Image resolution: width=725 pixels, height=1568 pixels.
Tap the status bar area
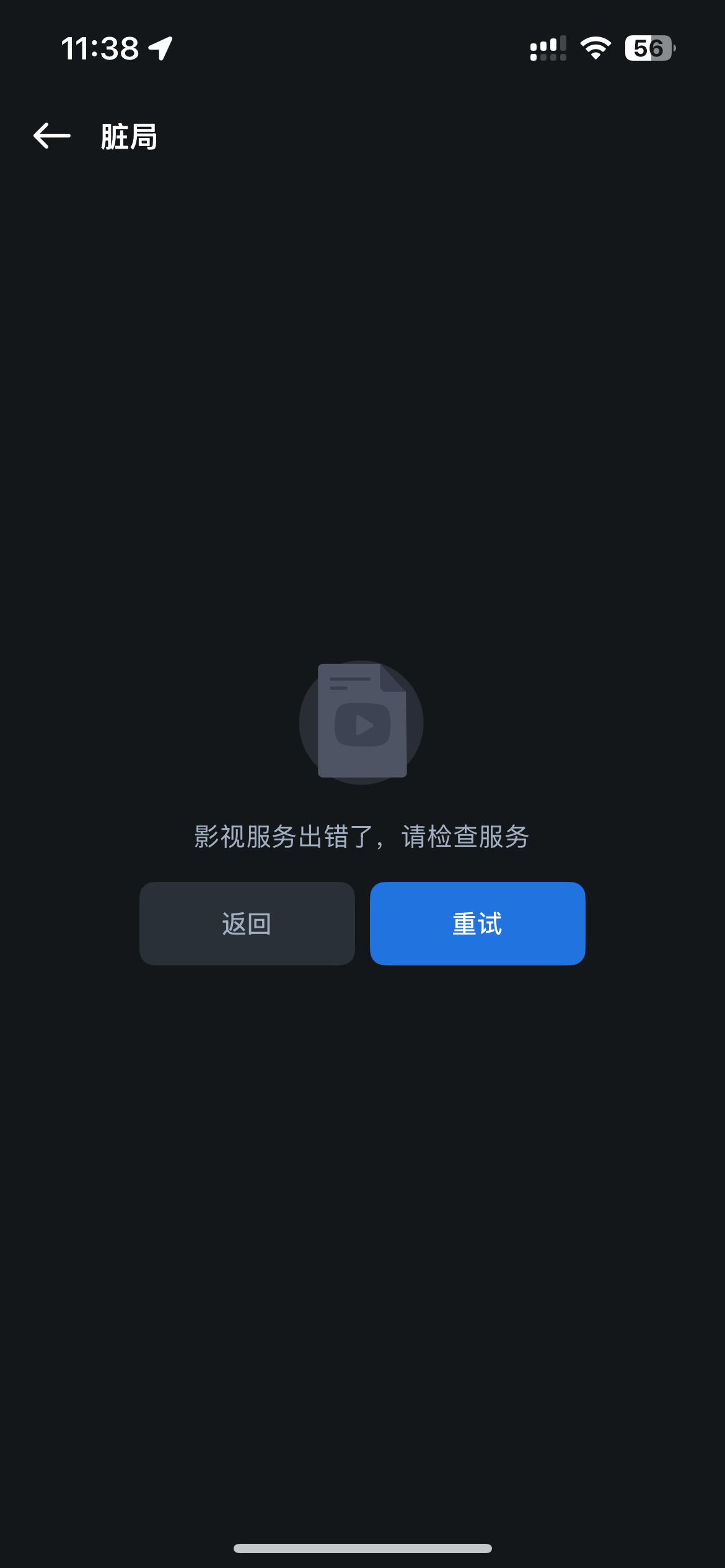click(x=362, y=48)
